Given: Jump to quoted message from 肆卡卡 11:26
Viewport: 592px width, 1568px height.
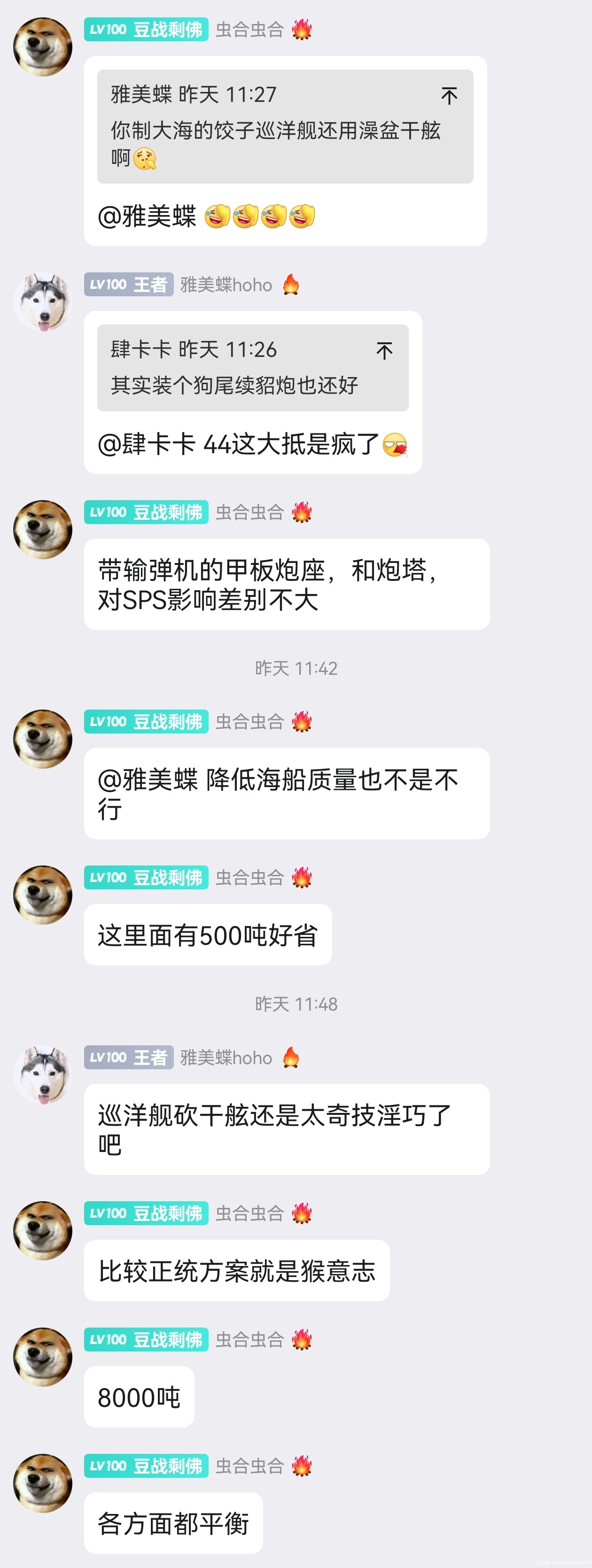Looking at the screenshot, I should tap(384, 351).
